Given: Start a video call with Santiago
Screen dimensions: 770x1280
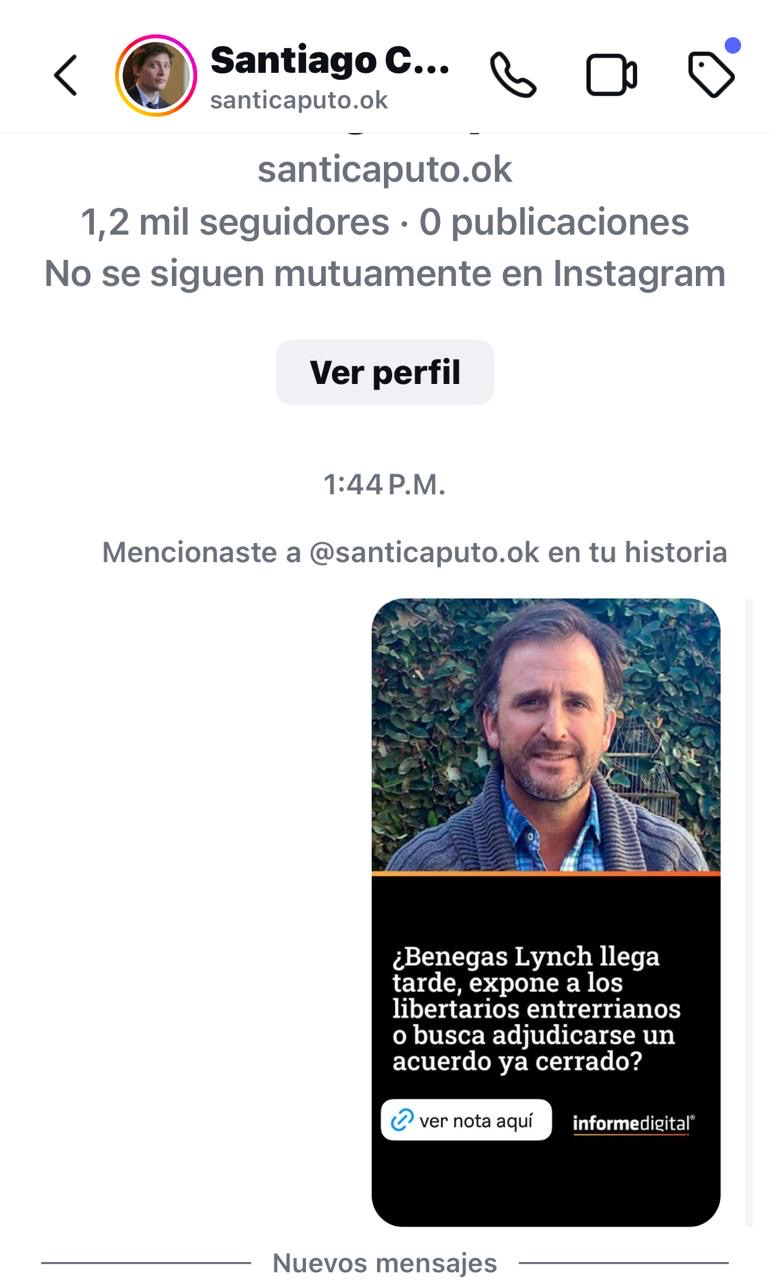Looking at the screenshot, I should coord(611,76).
